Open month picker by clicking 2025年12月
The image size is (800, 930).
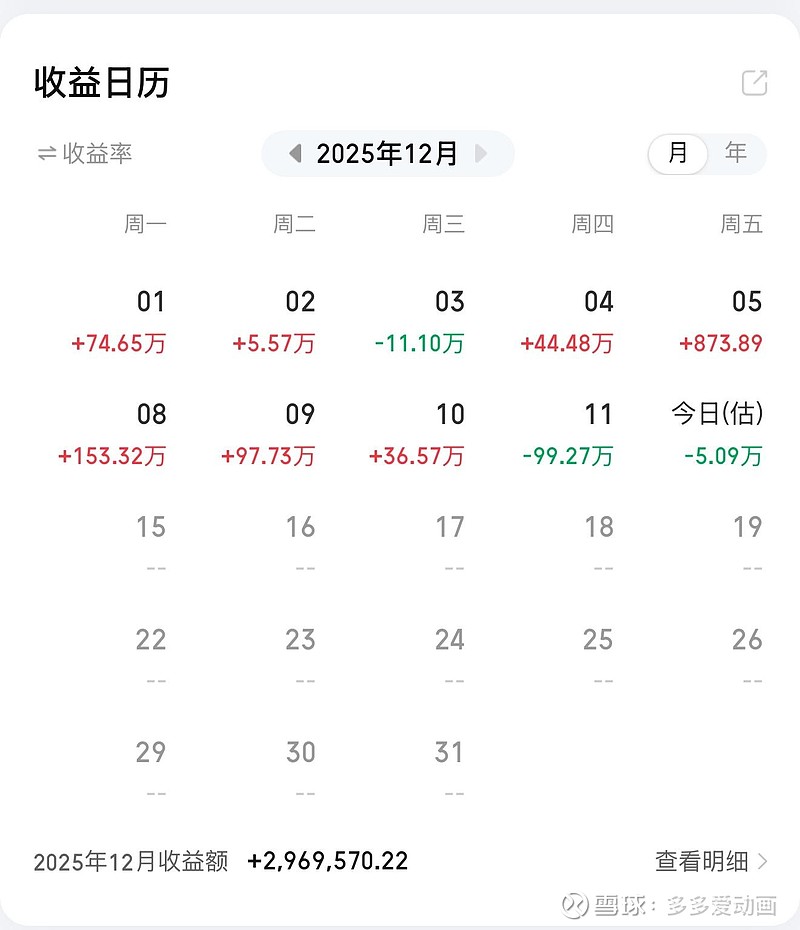[387, 153]
